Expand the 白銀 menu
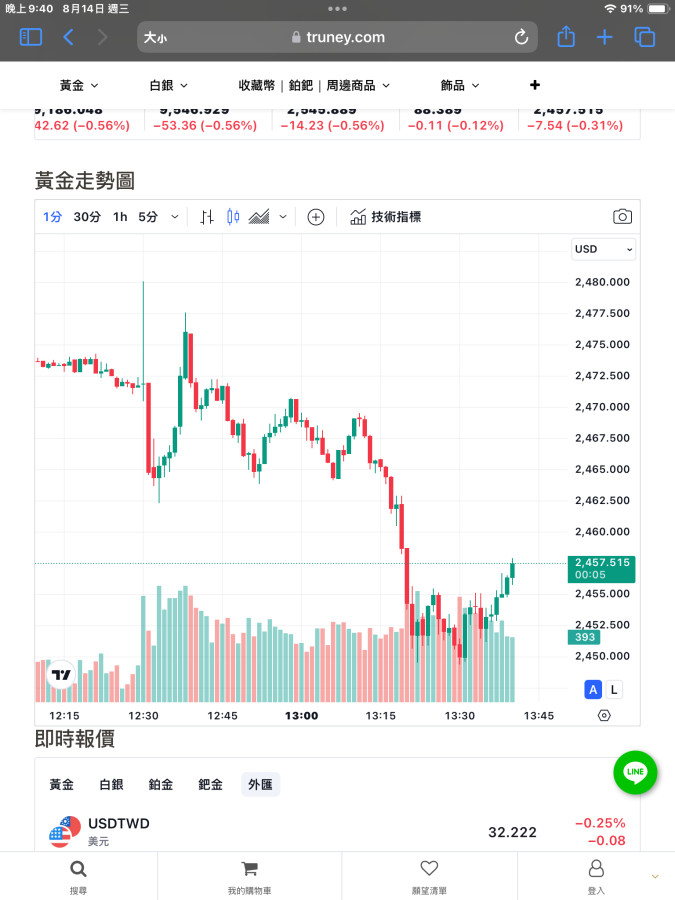The width and height of the screenshot is (675, 900). pyautogui.click(x=169, y=86)
